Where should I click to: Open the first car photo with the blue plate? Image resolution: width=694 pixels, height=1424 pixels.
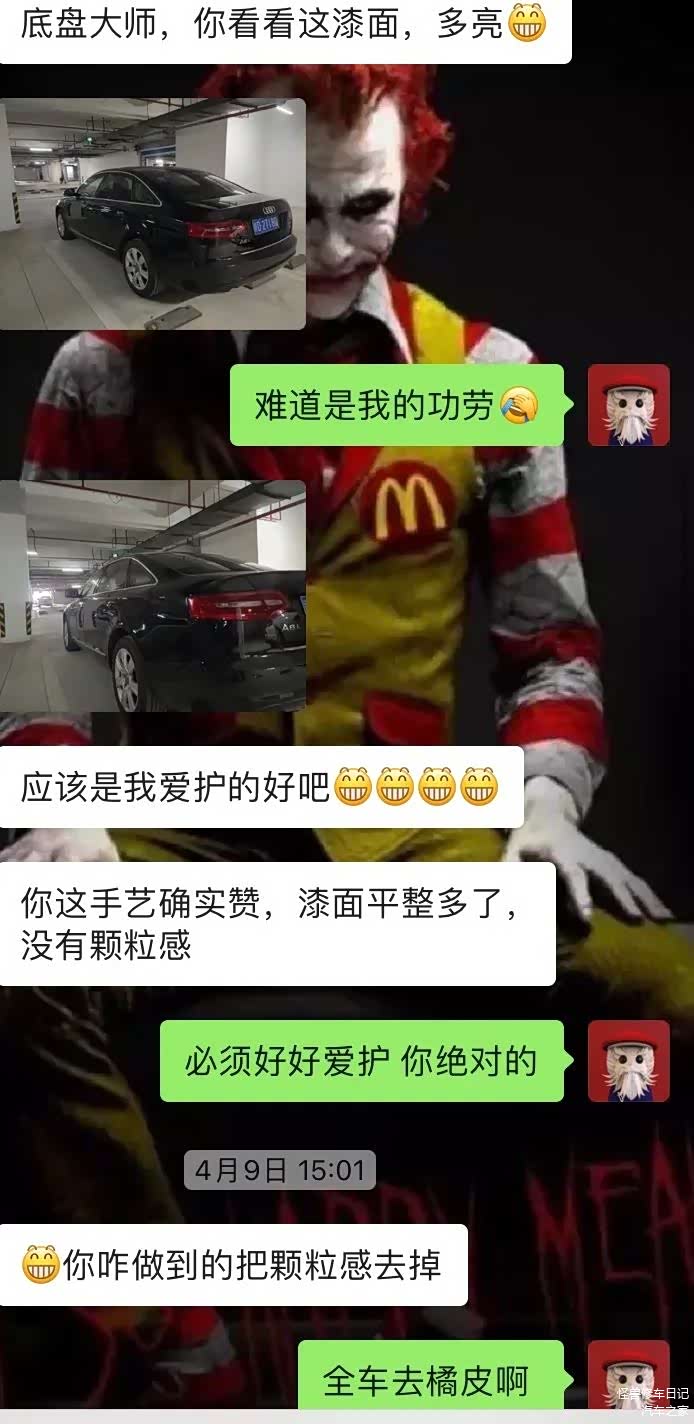152,213
